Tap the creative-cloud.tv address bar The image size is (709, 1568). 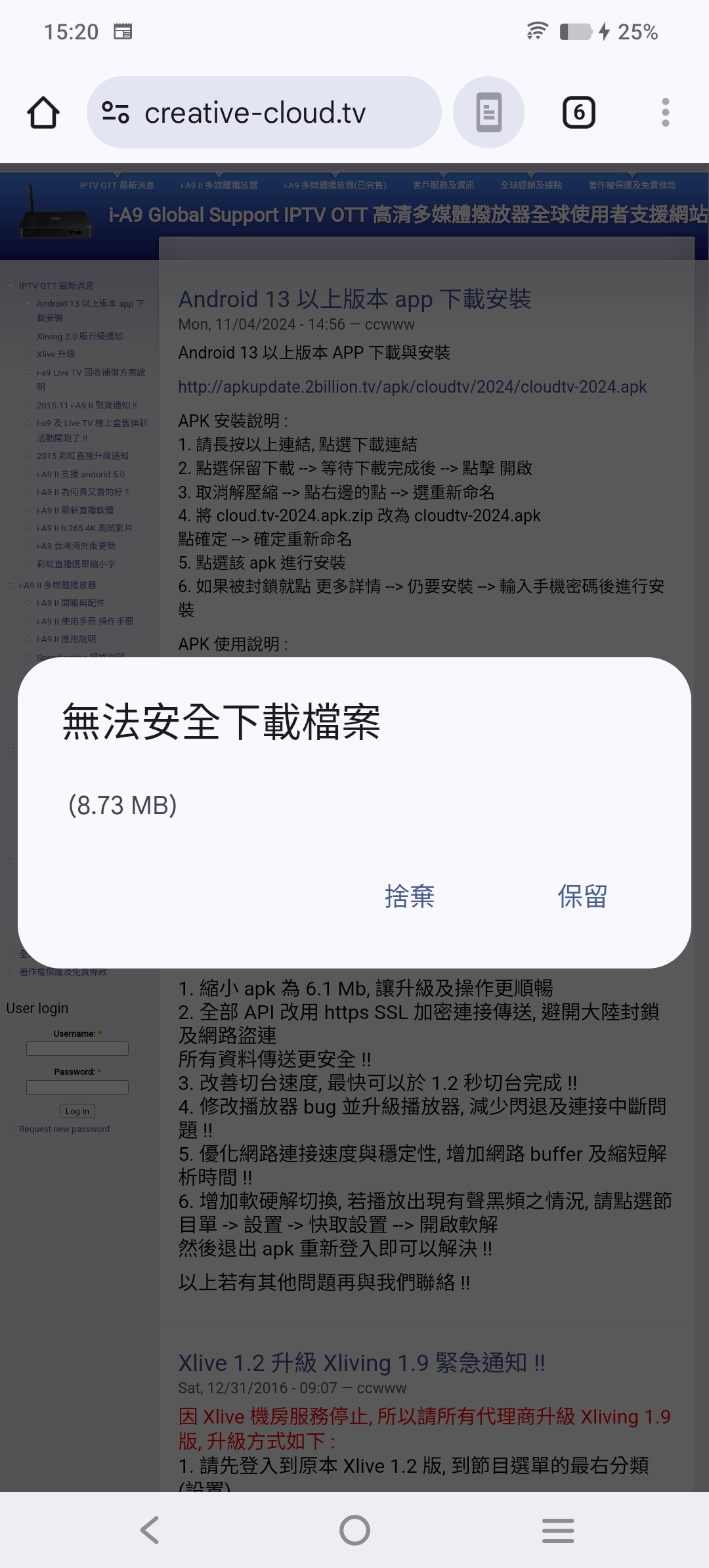click(263, 112)
